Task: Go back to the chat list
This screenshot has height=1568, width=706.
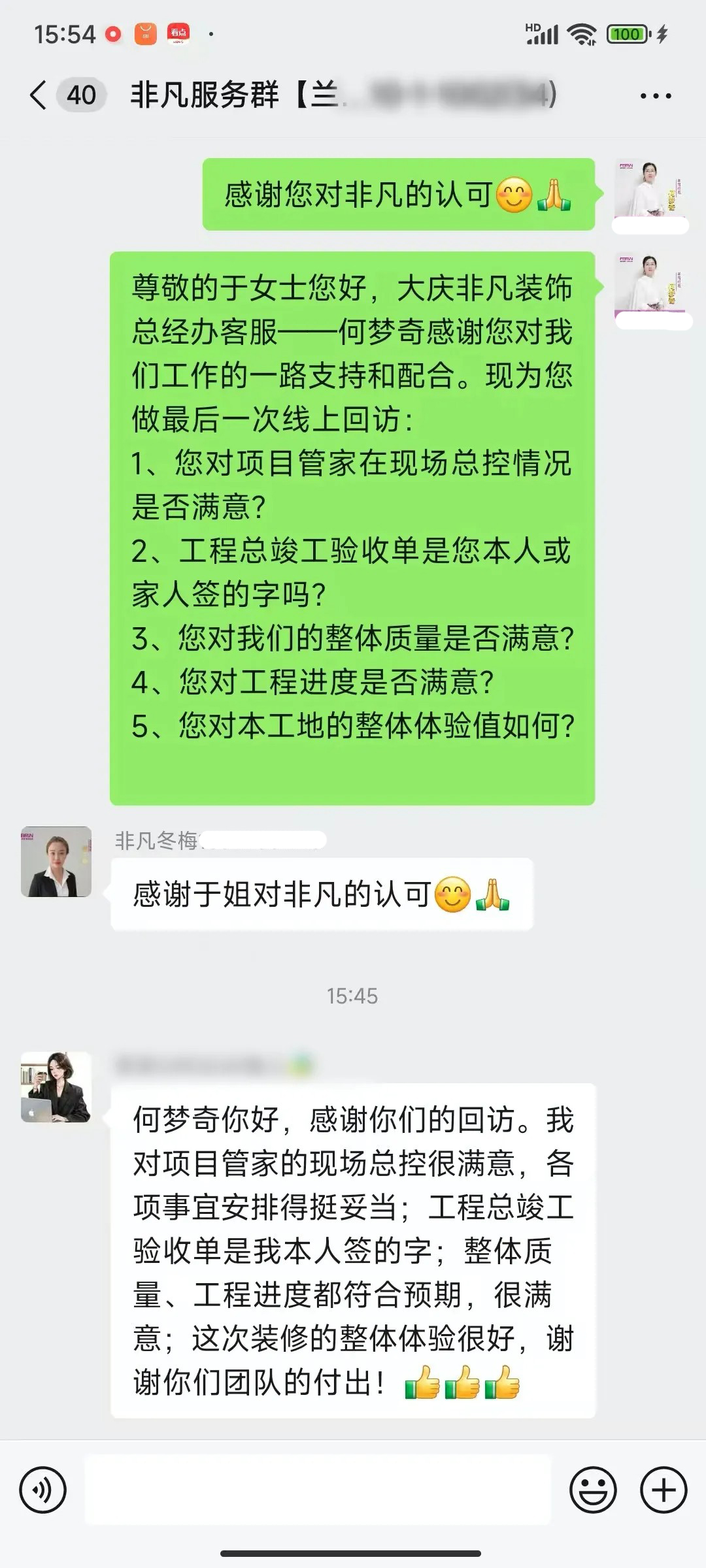Action: 39,95
